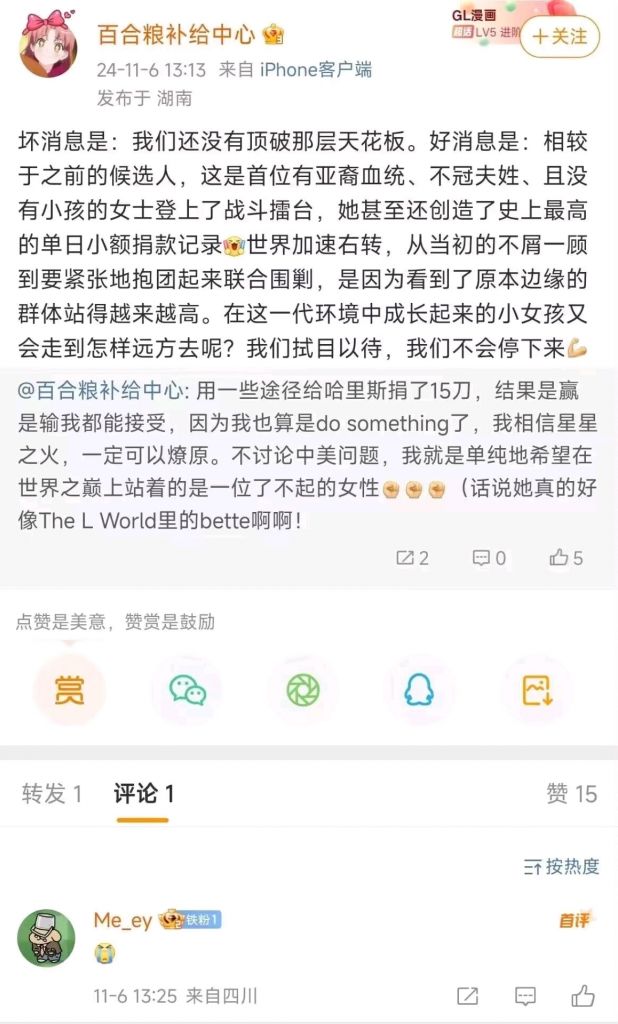Share this post to QQ
The height and width of the screenshot is (1024, 618).
coord(419,690)
